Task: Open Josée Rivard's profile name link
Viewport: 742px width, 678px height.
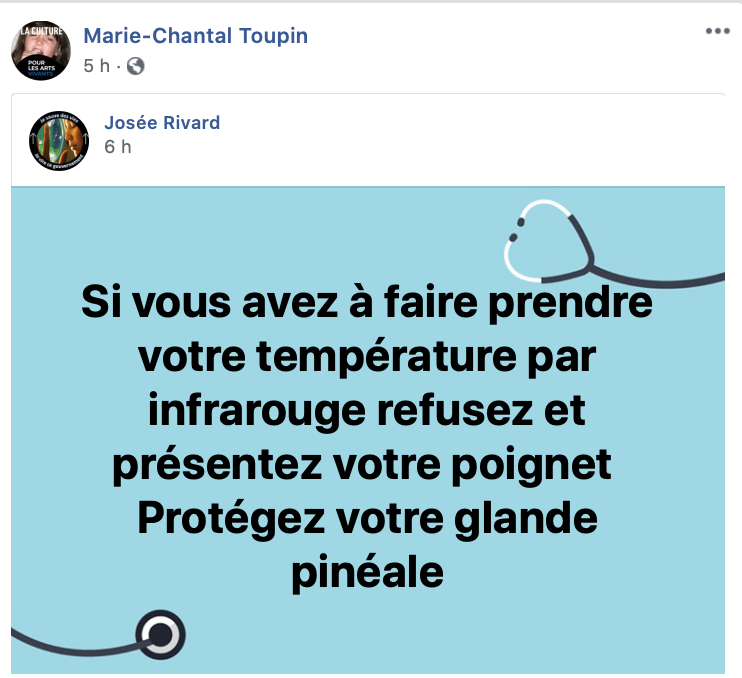Action: click(162, 123)
